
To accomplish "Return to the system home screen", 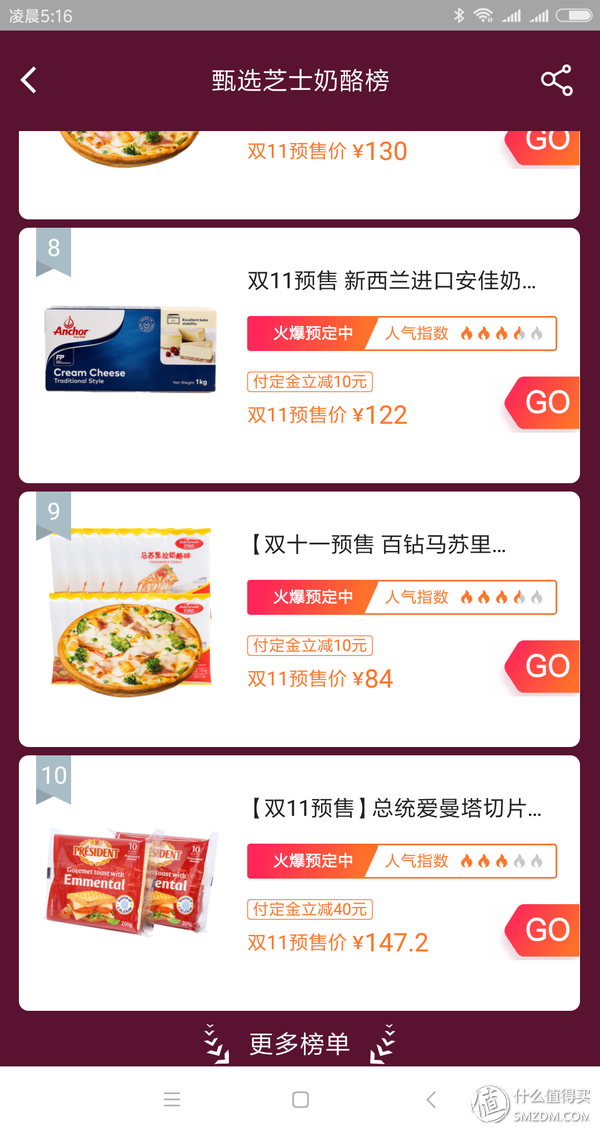I will (x=300, y=1100).
